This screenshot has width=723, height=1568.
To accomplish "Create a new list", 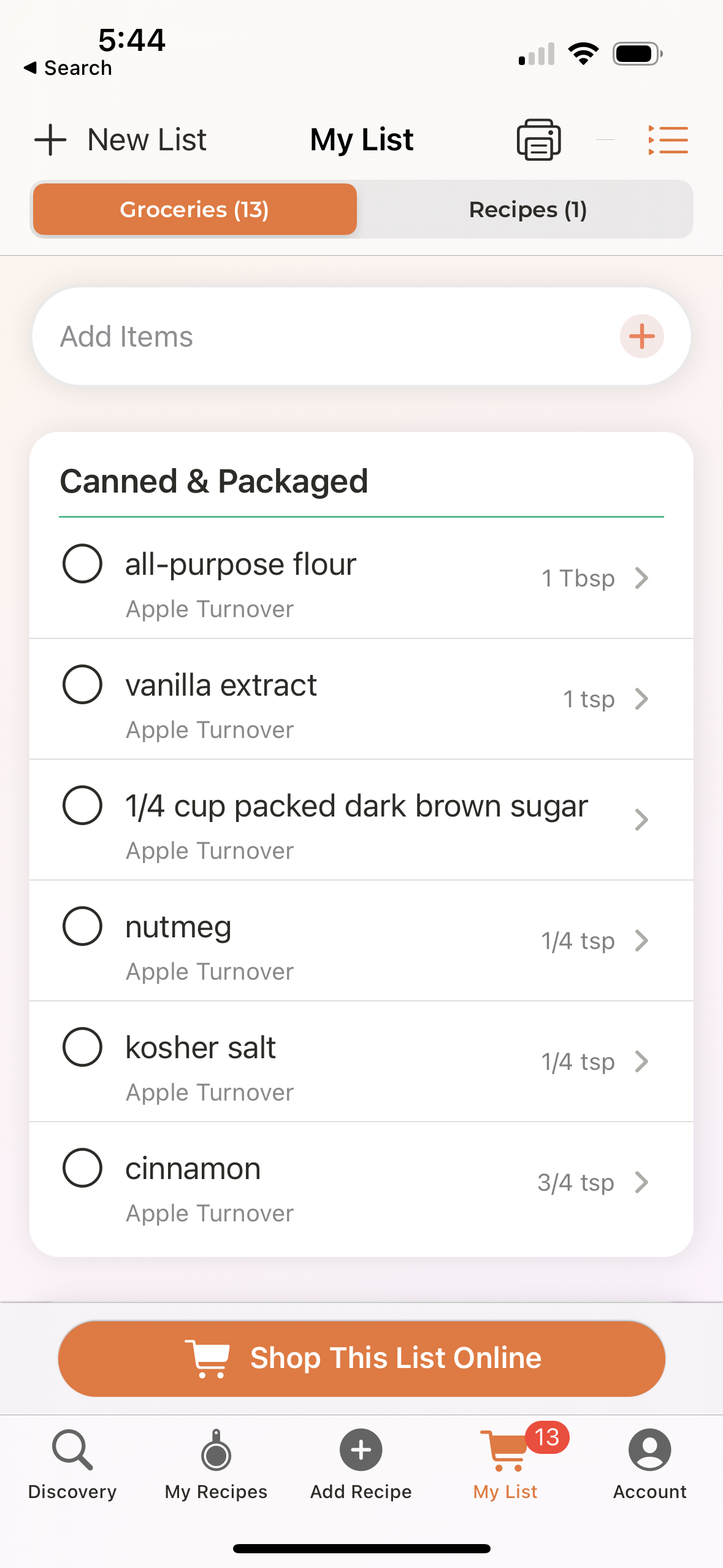I will 120,140.
